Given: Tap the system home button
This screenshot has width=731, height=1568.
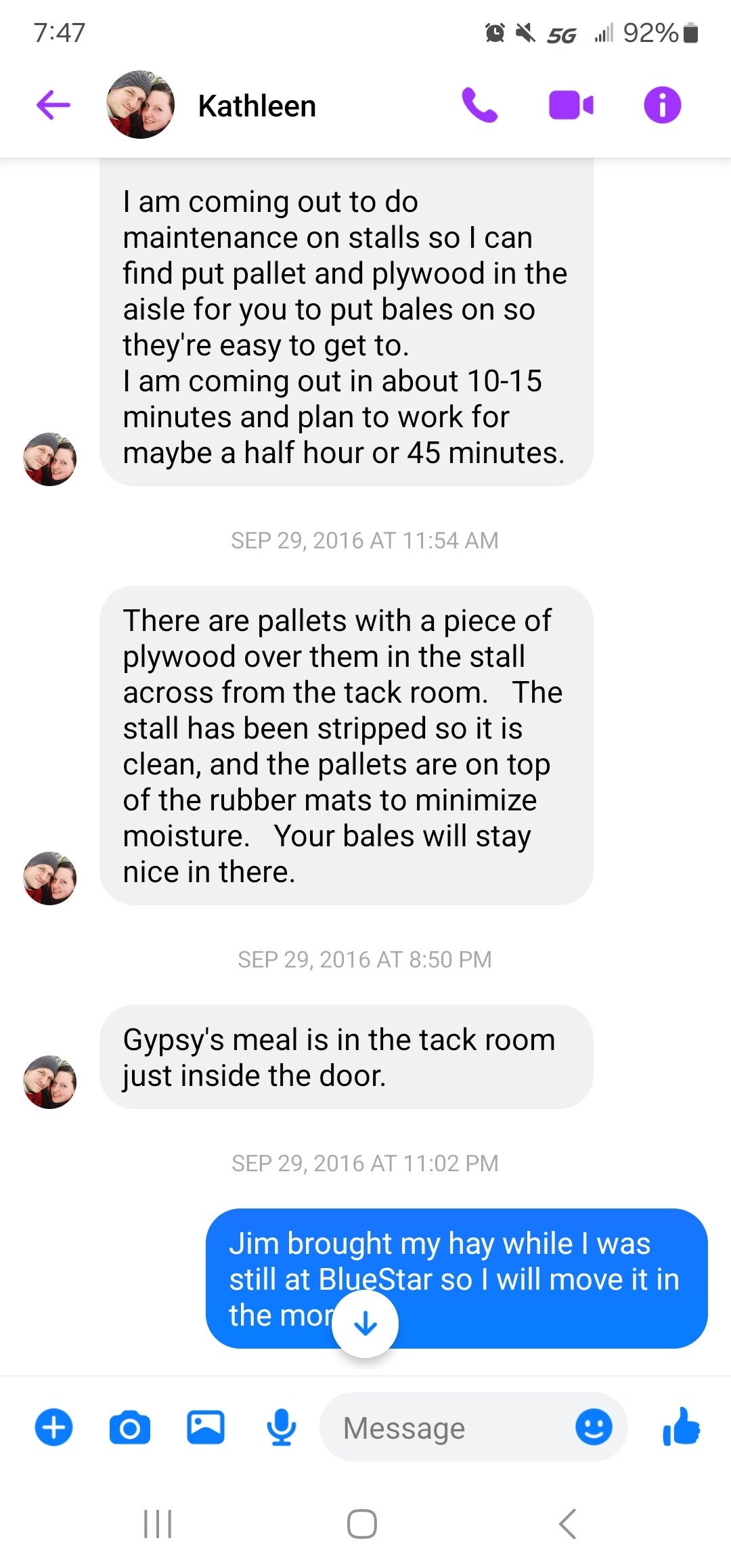Looking at the screenshot, I should coord(362,1523).
